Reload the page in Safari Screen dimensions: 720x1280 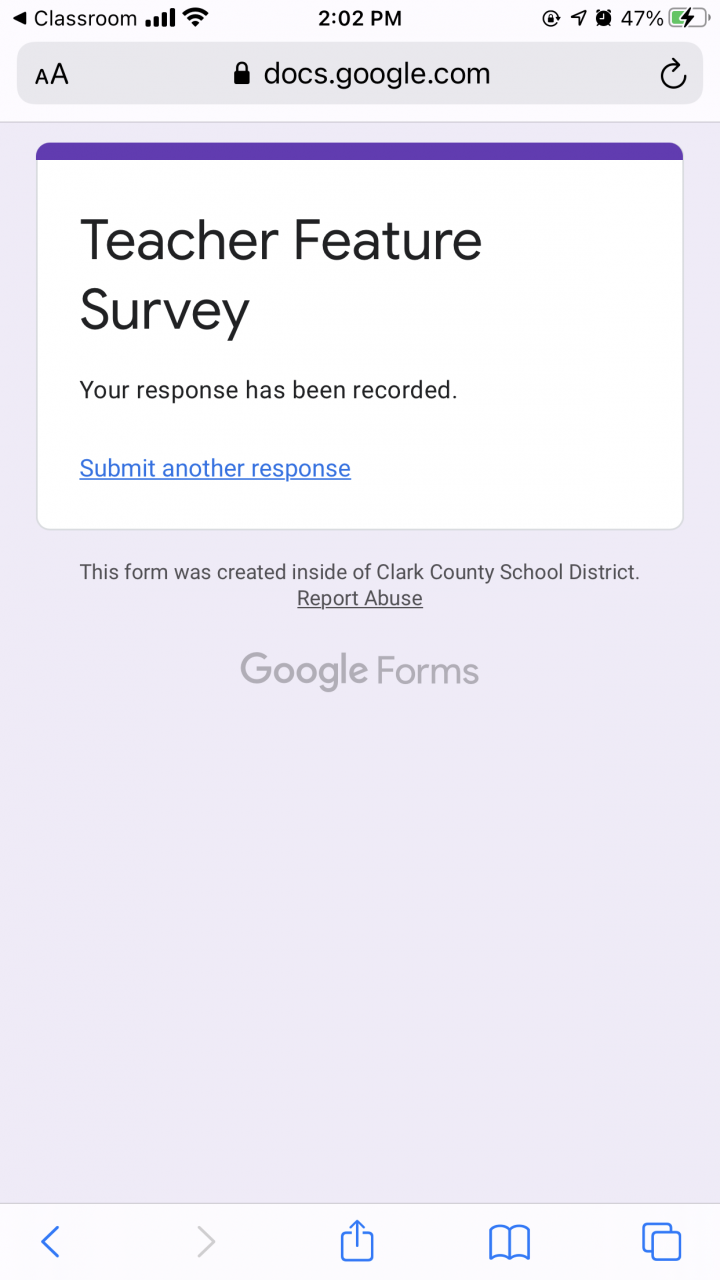673,74
